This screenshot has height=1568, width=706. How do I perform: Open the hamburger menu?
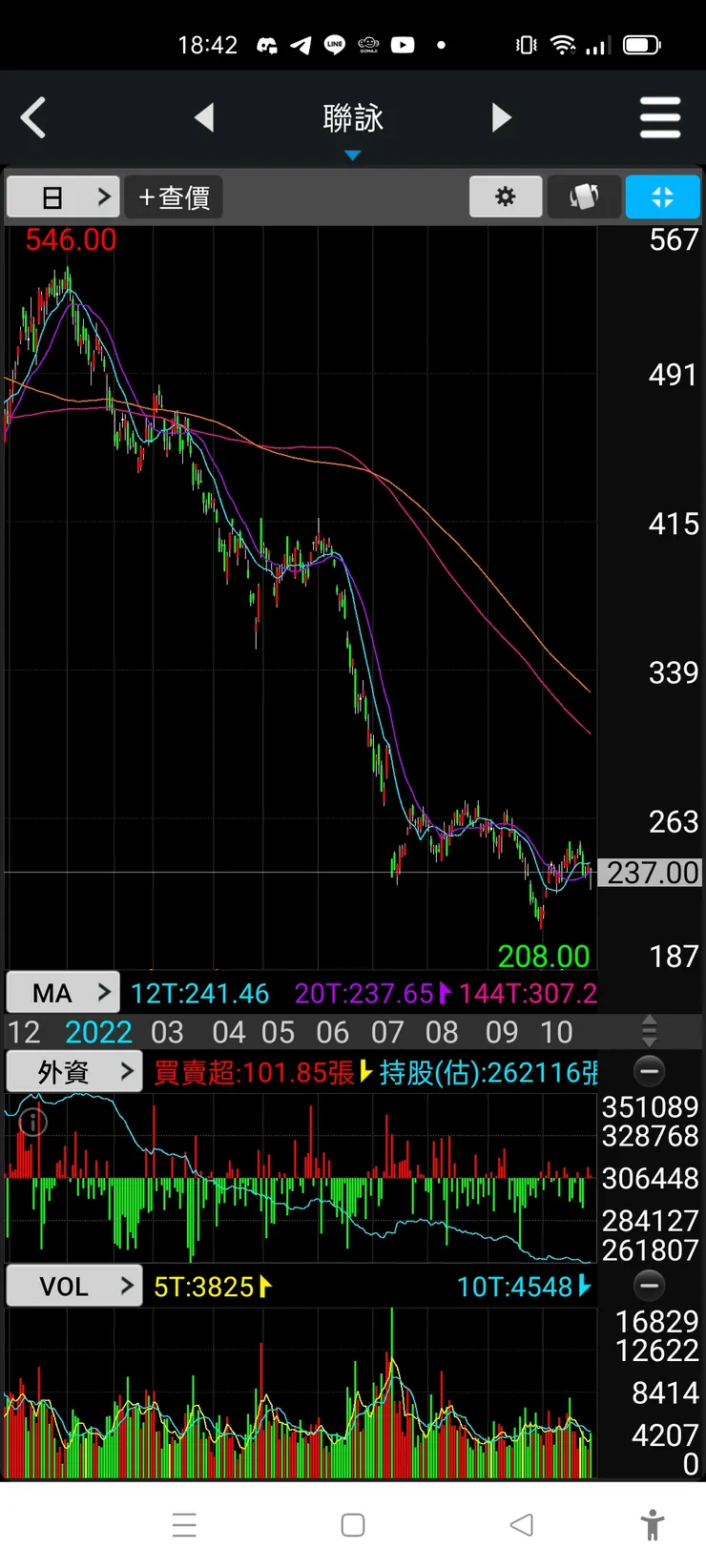coord(660,118)
